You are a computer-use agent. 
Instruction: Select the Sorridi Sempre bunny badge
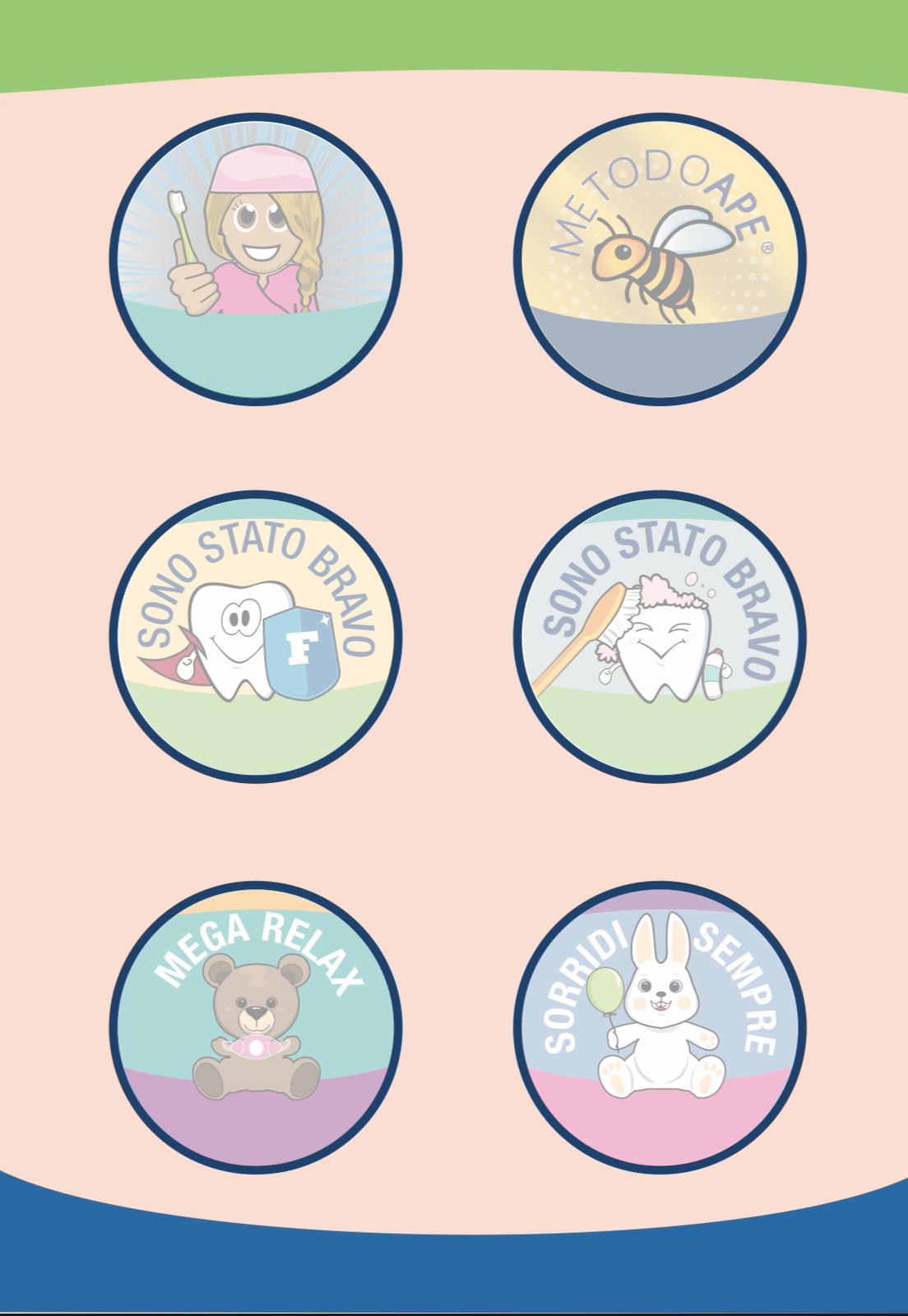point(660,1027)
